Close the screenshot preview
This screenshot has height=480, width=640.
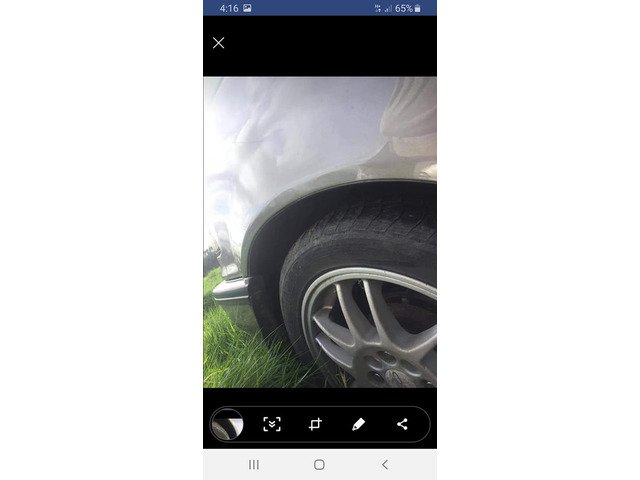[219, 43]
